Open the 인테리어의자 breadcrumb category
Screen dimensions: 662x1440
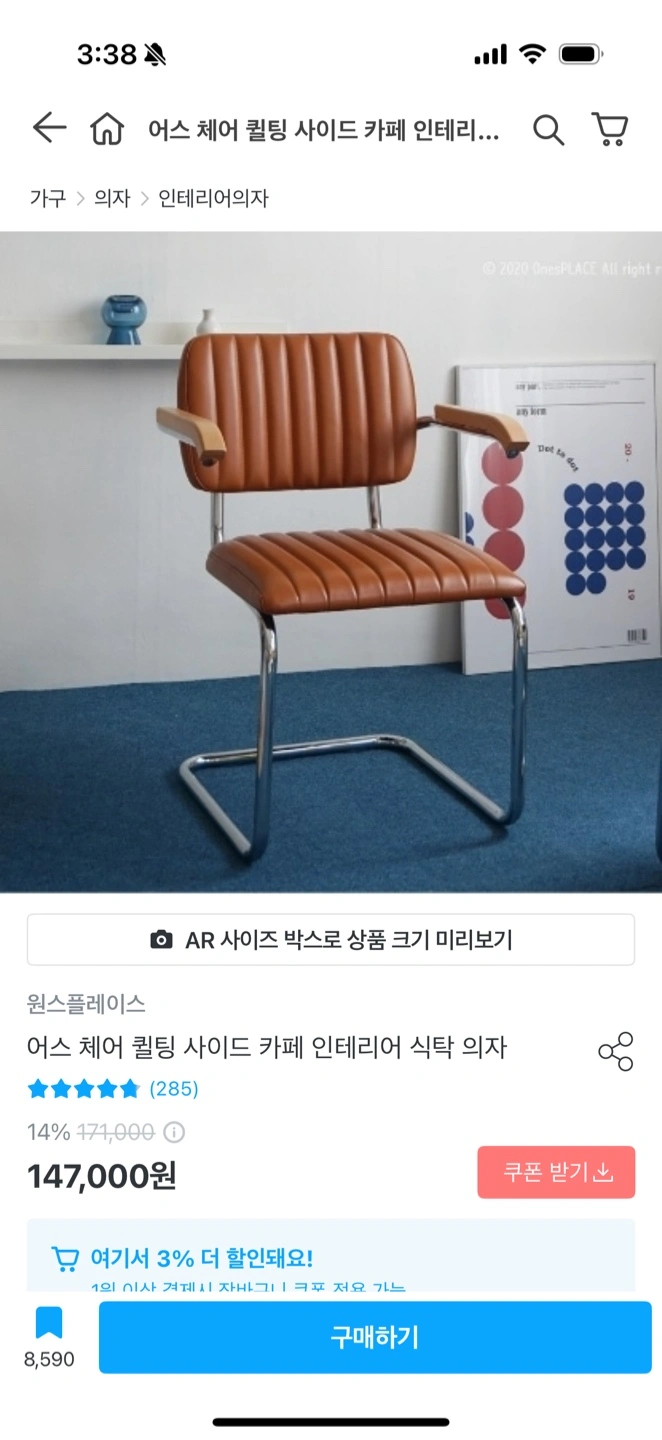coord(213,198)
